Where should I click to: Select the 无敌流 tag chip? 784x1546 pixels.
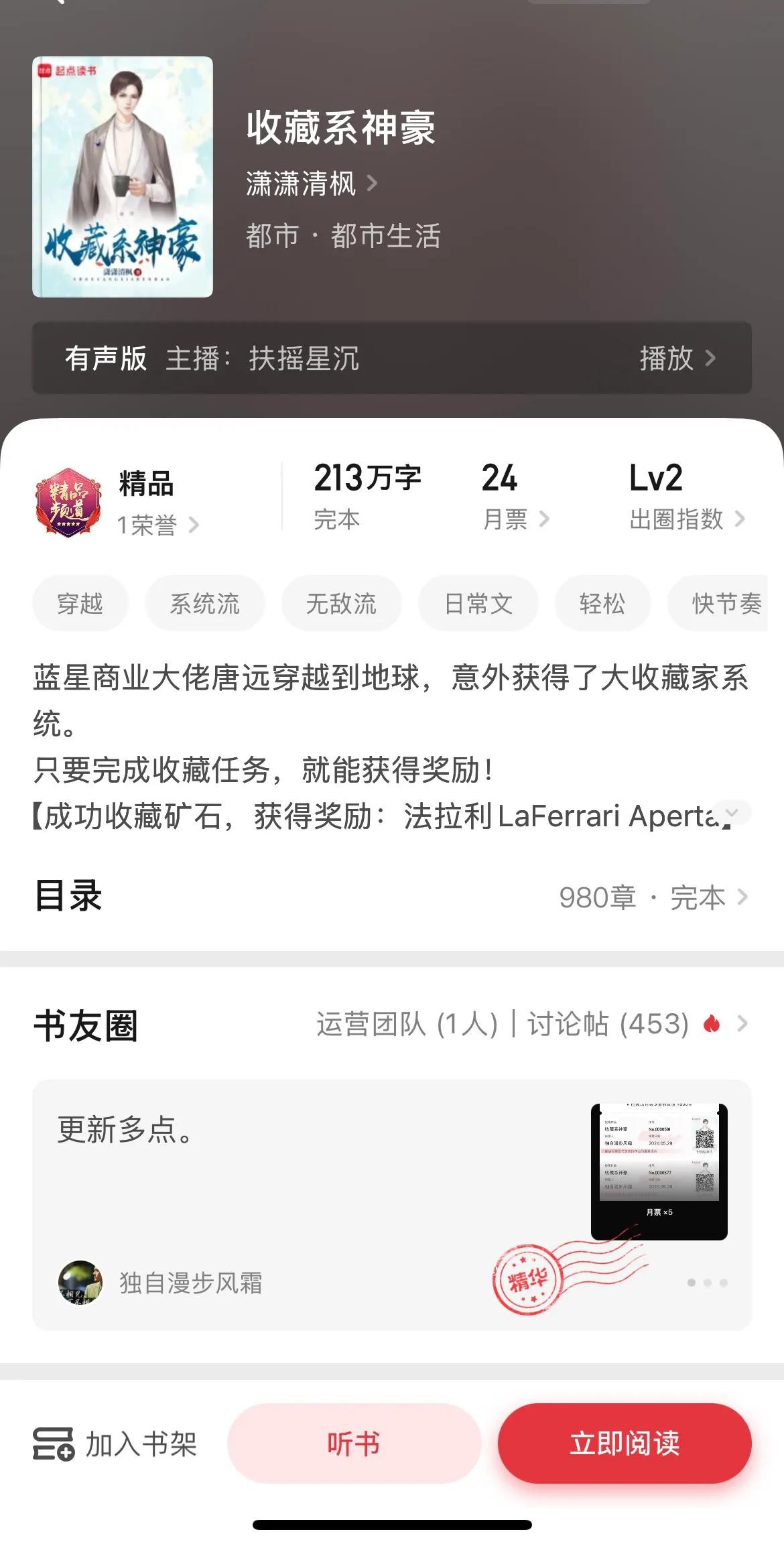click(341, 604)
